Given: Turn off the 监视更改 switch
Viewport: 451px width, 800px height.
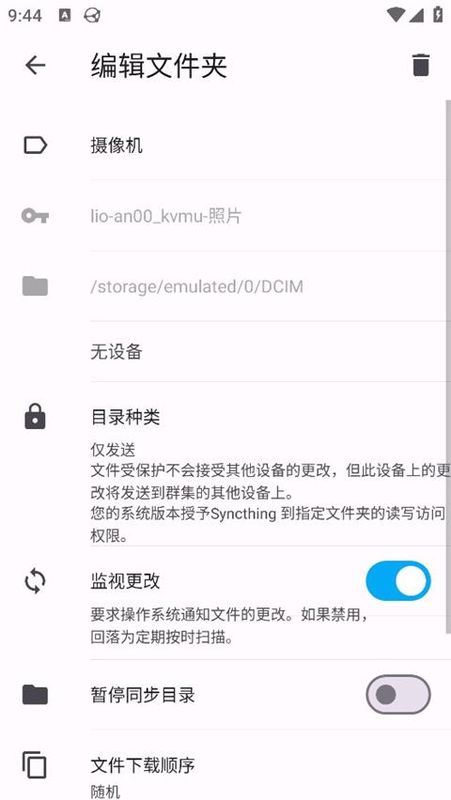Looking at the screenshot, I should point(398,581).
